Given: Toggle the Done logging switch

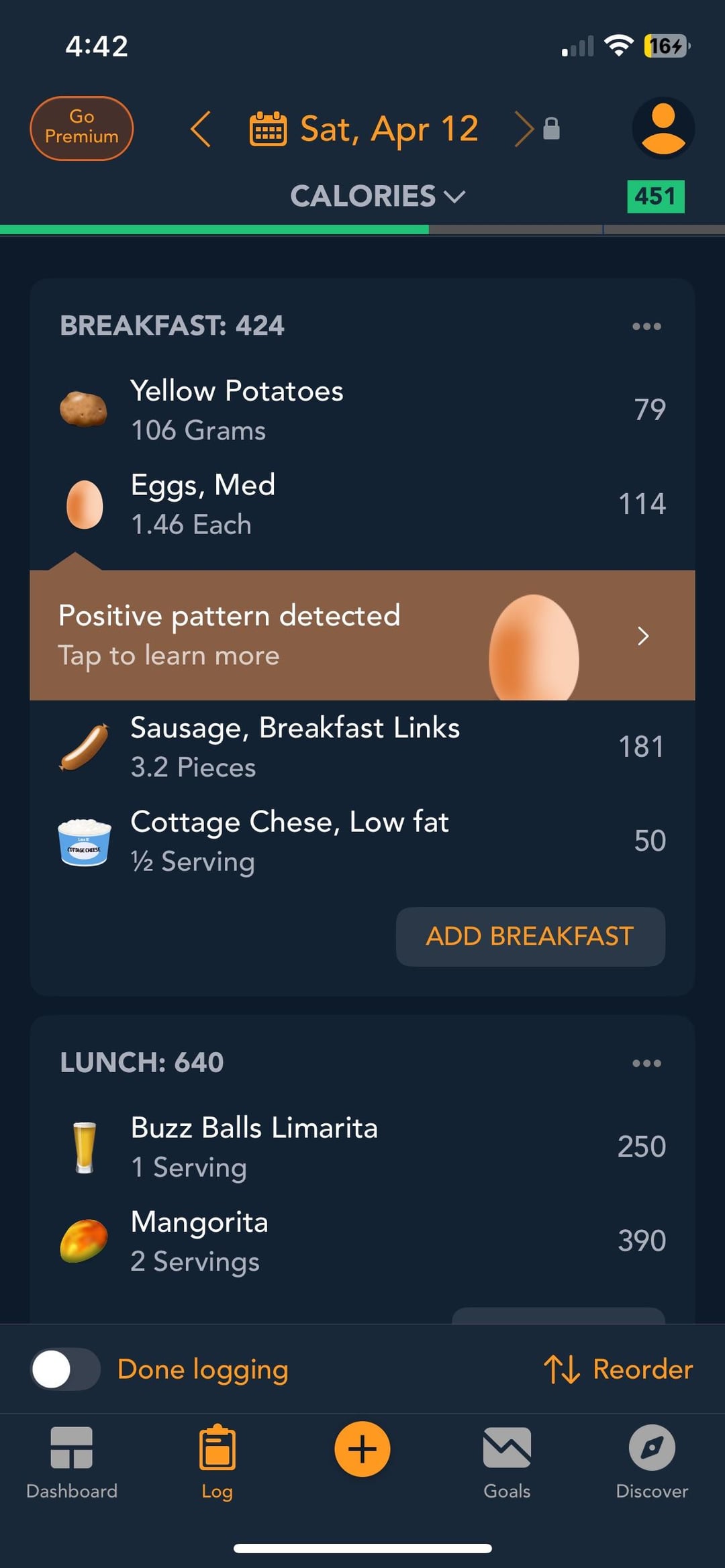Looking at the screenshot, I should [x=66, y=1369].
